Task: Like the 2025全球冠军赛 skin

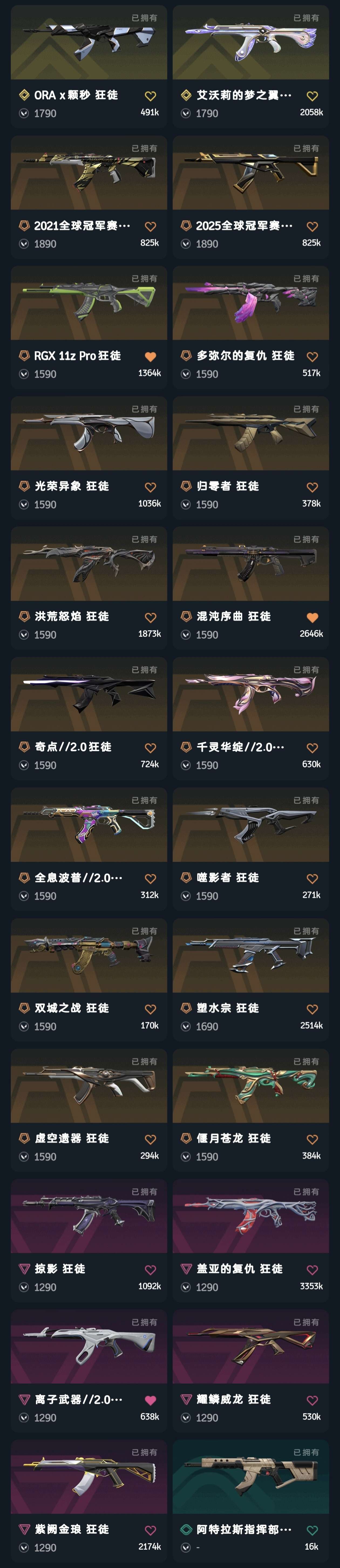Action: [x=312, y=226]
